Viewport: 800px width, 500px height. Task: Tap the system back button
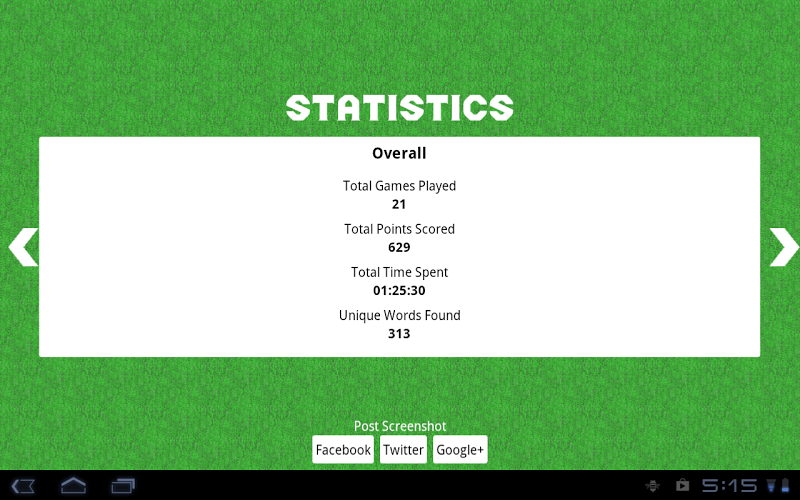[x=24, y=486]
